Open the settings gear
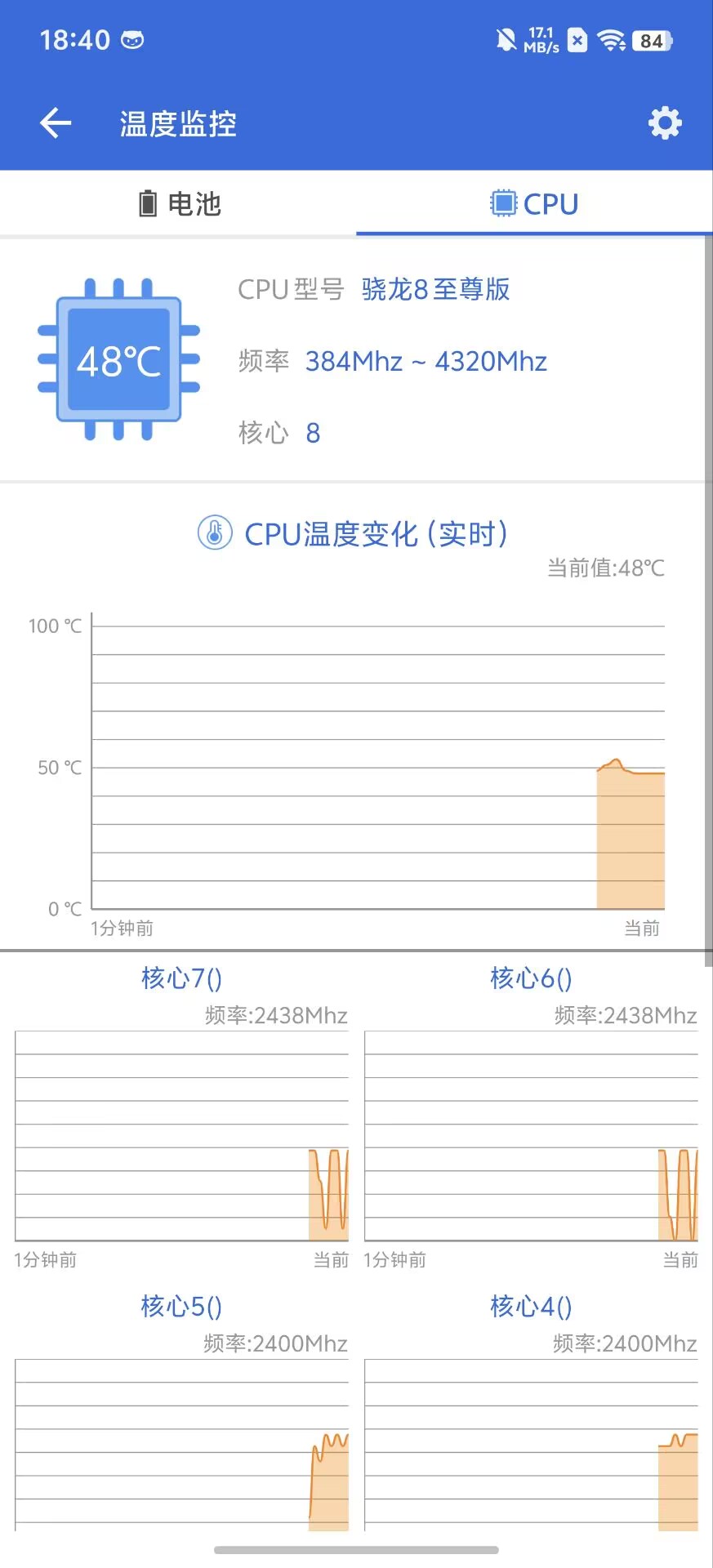 [x=665, y=123]
